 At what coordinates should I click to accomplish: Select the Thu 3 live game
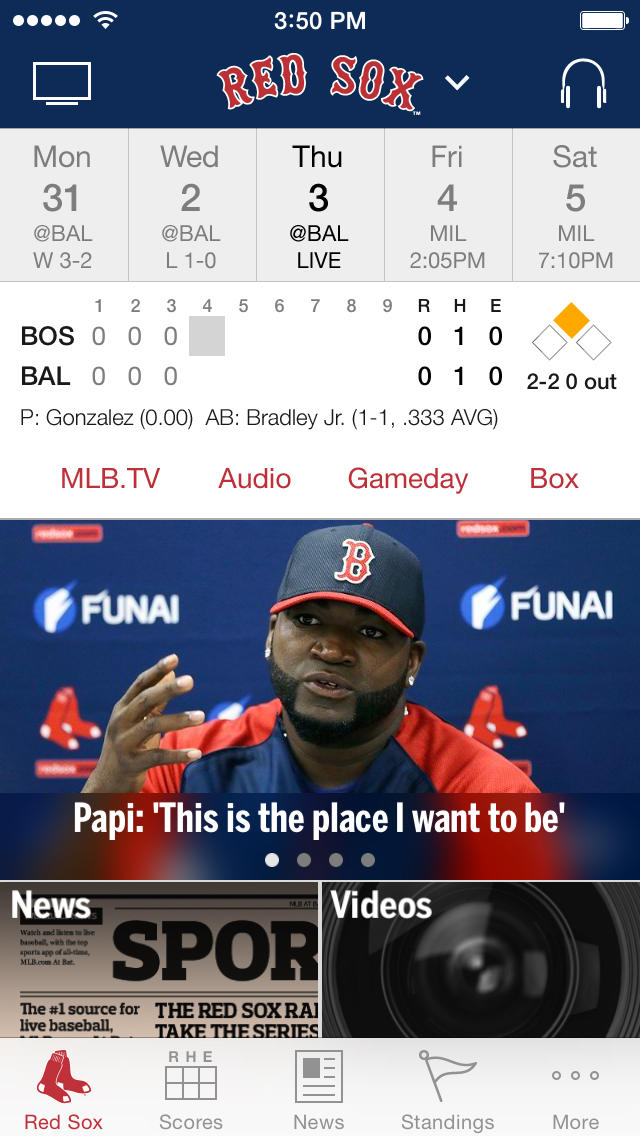[319, 206]
